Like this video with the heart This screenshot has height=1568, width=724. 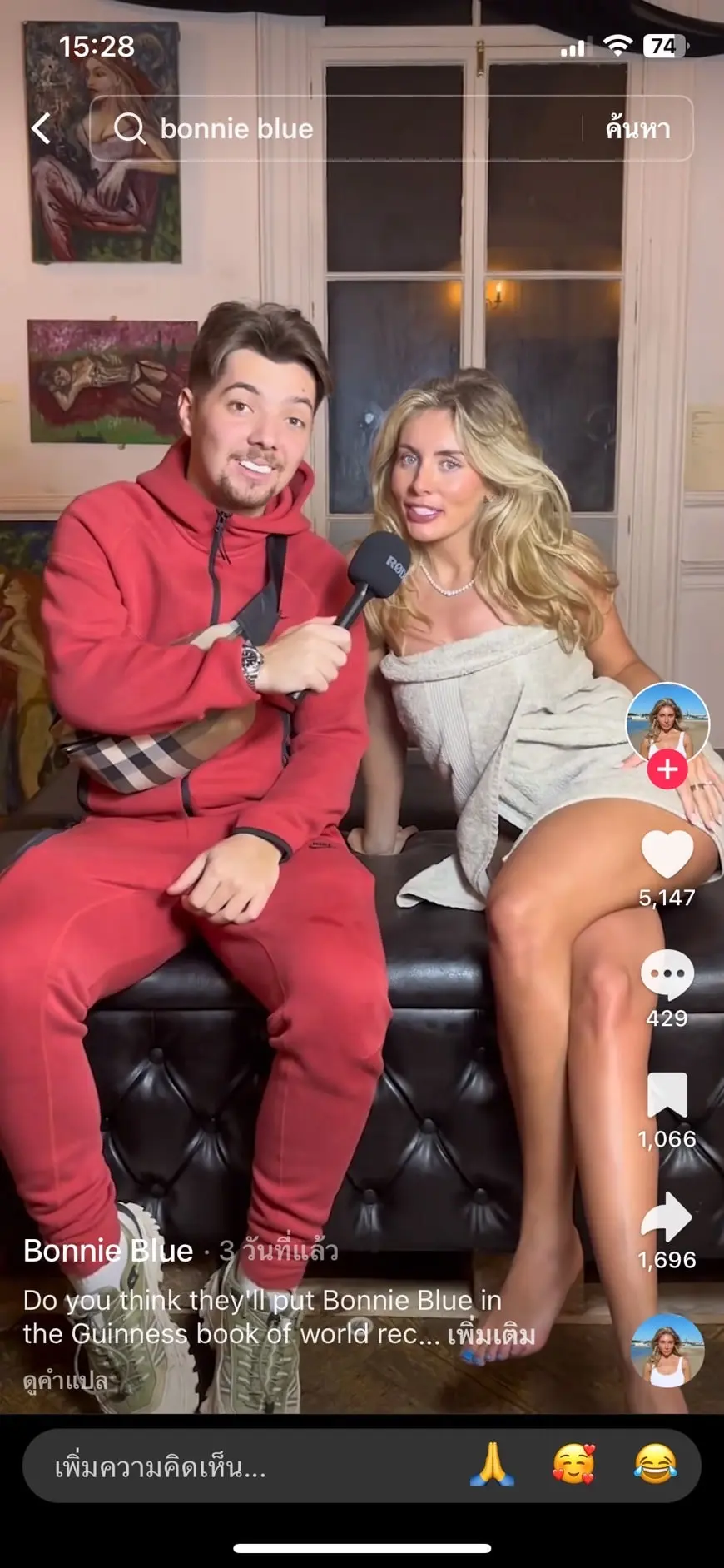click(667, 854)
